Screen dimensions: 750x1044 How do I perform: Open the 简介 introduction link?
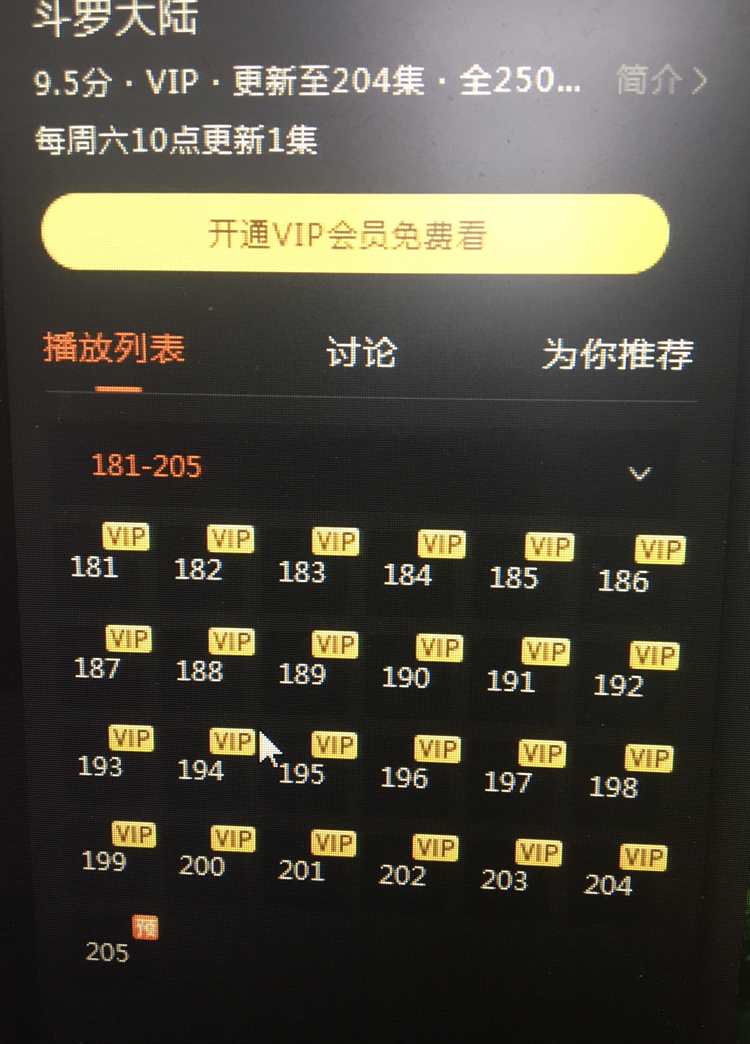[661, 82]
